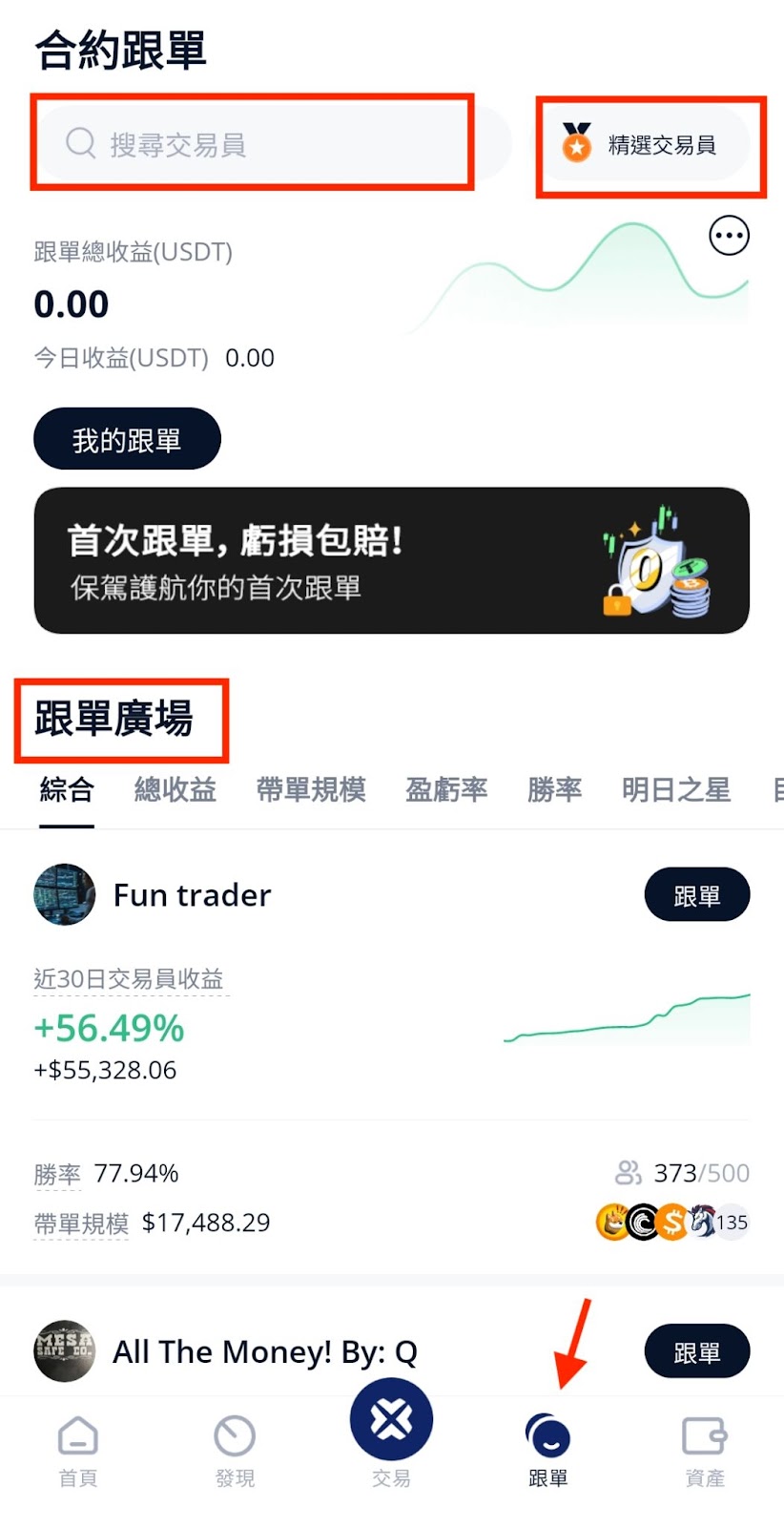Viewport: 784px width, 1527px height.
Task: Switch to the 資產 assets tab
Action: click(x=705, y=1451)
